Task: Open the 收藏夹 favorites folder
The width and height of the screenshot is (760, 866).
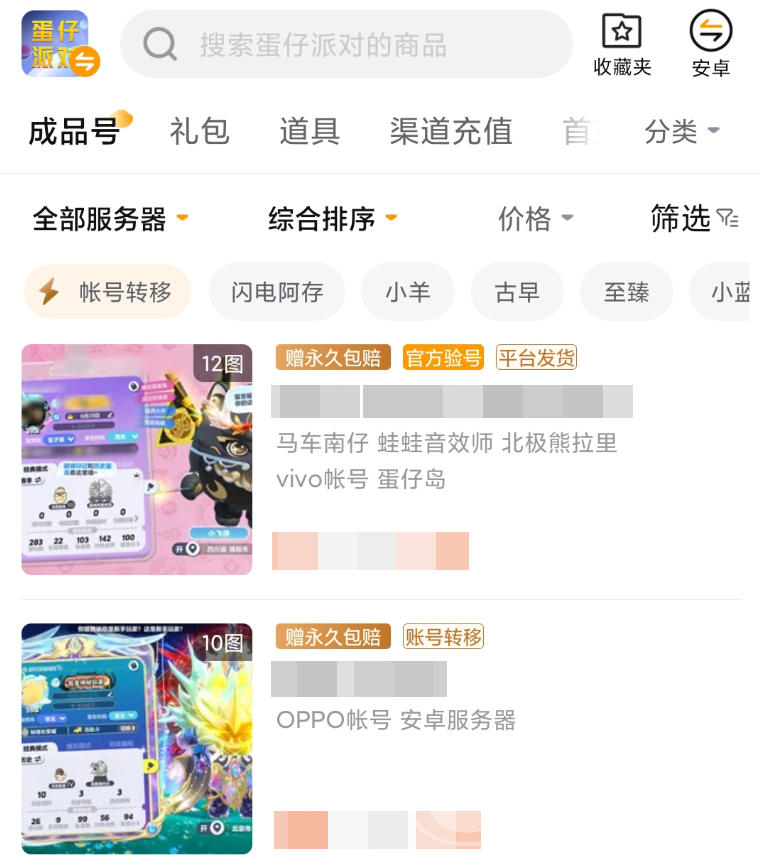Action: point(622,45)
